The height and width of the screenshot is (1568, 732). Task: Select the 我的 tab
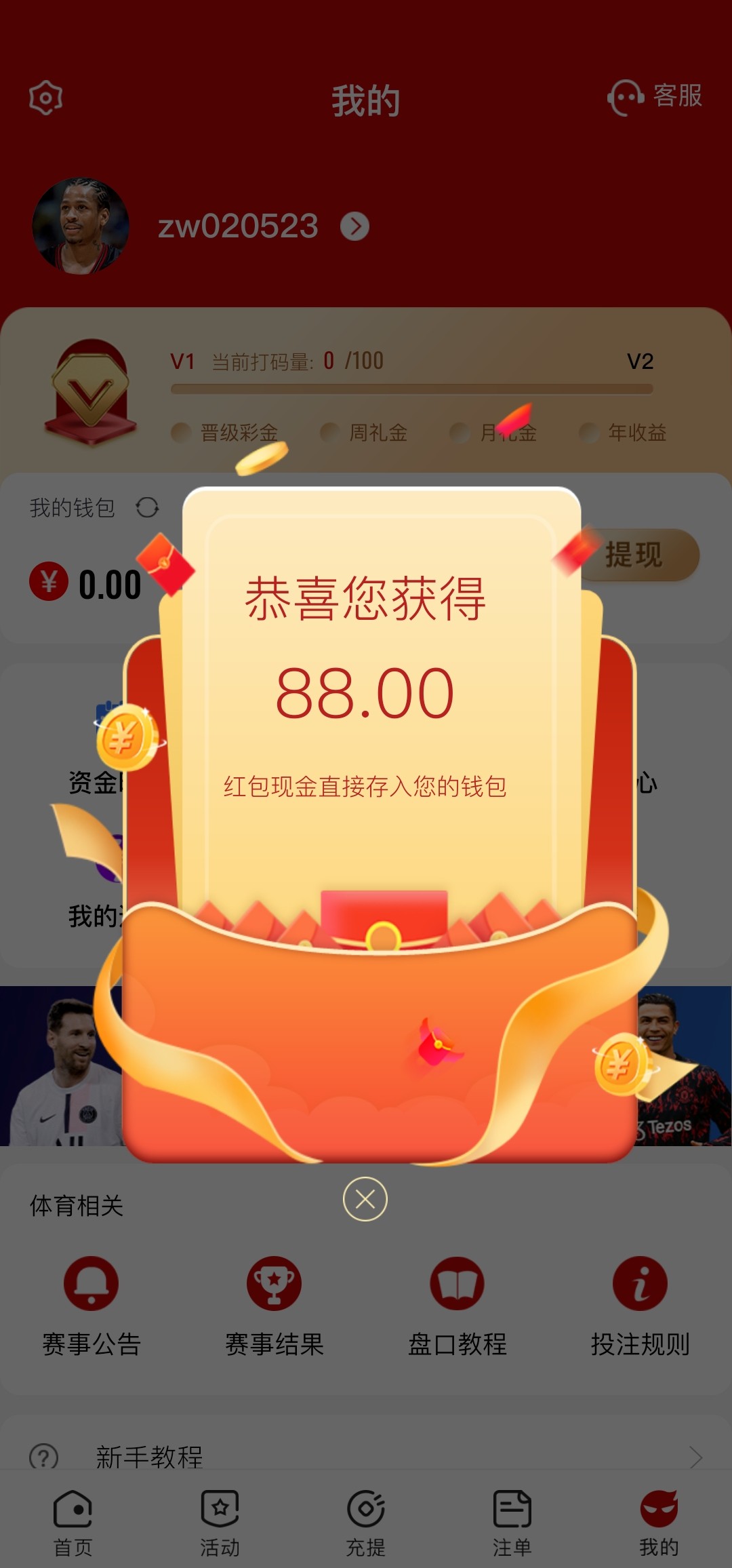coord(659,1523)
